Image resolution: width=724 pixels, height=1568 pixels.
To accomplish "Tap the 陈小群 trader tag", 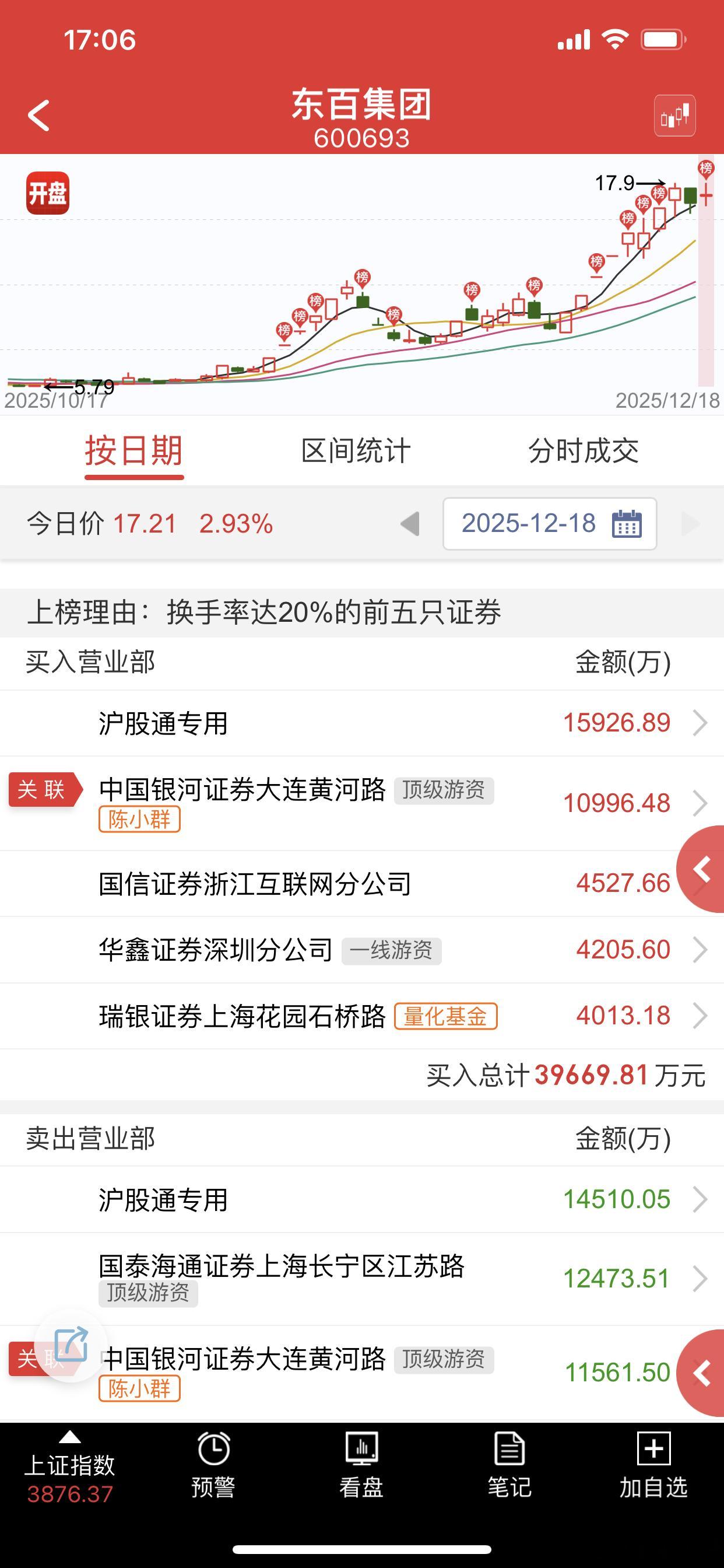I will point(139,820).
